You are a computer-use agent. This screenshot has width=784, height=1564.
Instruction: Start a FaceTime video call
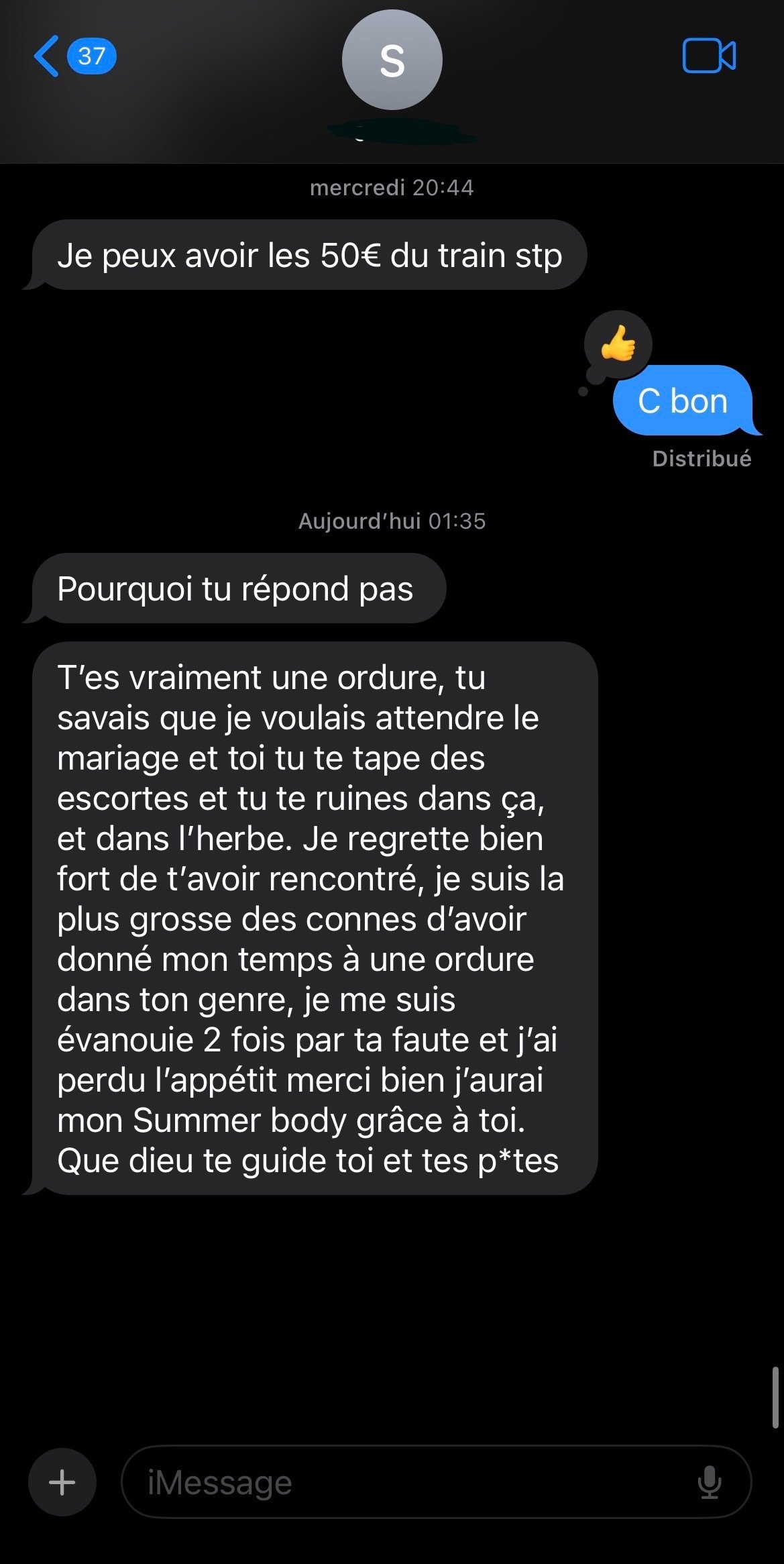click(709, 56)
